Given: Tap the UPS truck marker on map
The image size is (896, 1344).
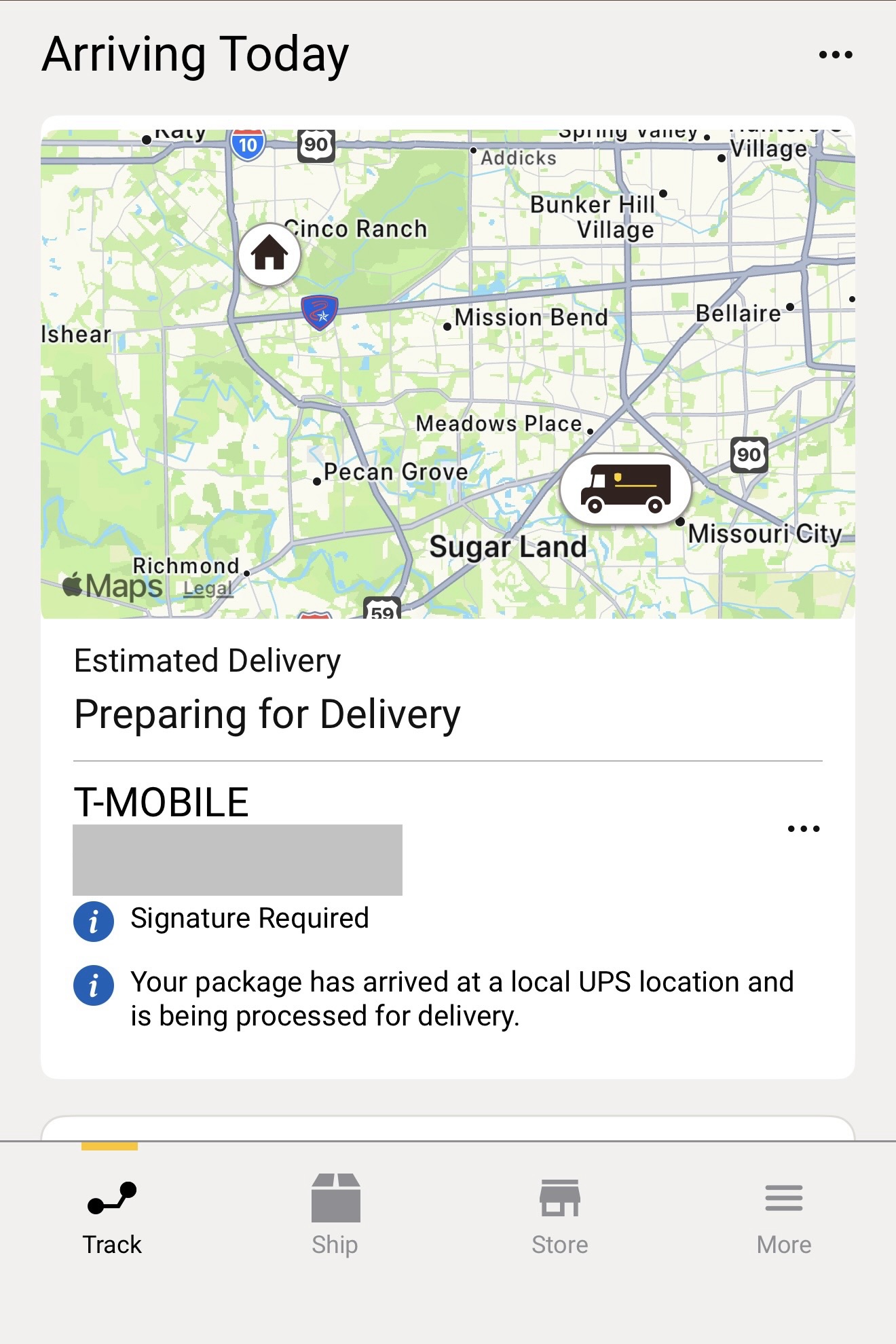Looking at the screenshot, I should pos(625,488).
